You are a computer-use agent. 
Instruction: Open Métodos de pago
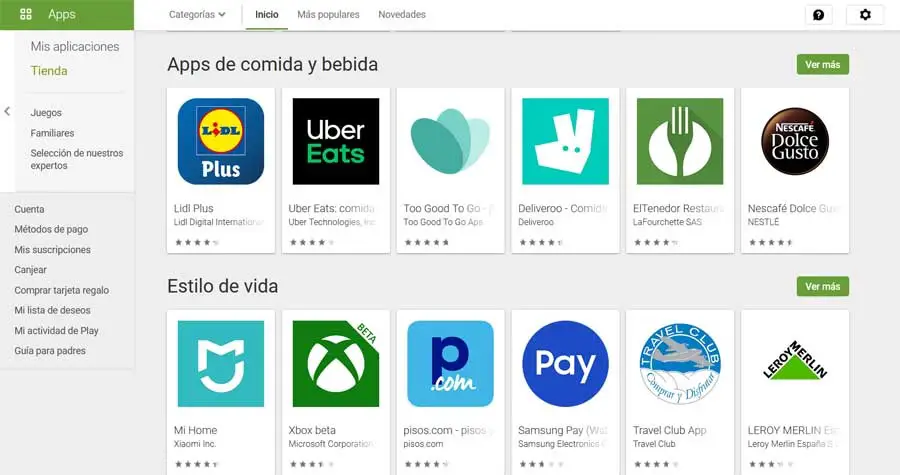(x=51, y=230)
